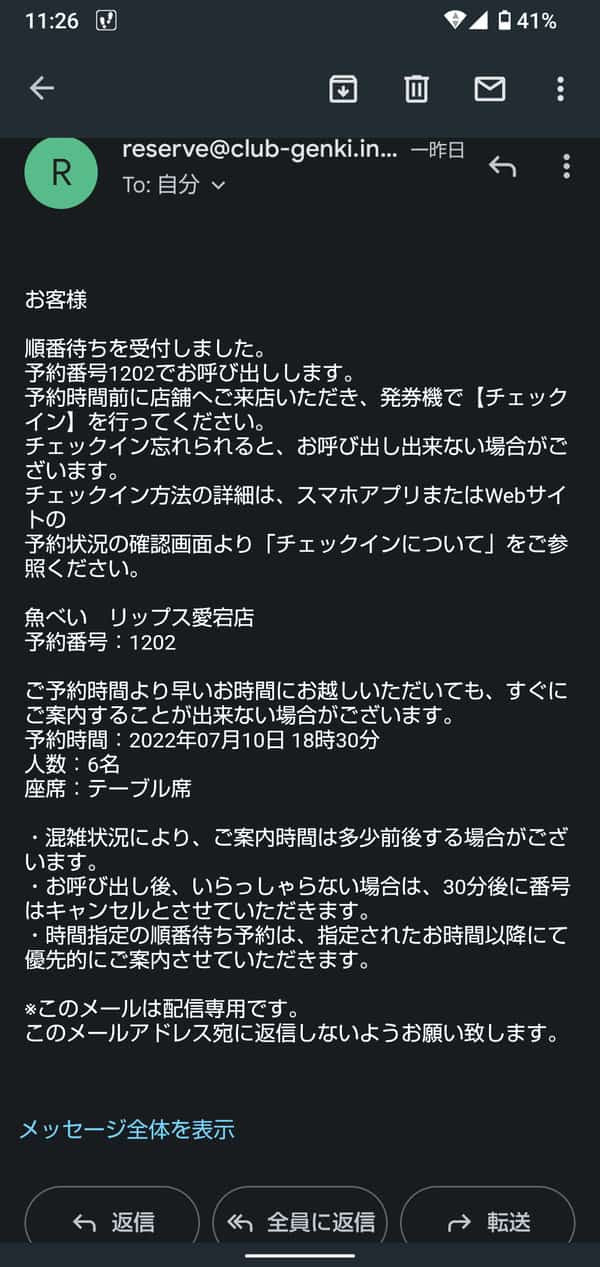Viewport: 600px width, 1267px height.
Task: Choose 全員に返信 to reply all
Action: point(300,1221)
